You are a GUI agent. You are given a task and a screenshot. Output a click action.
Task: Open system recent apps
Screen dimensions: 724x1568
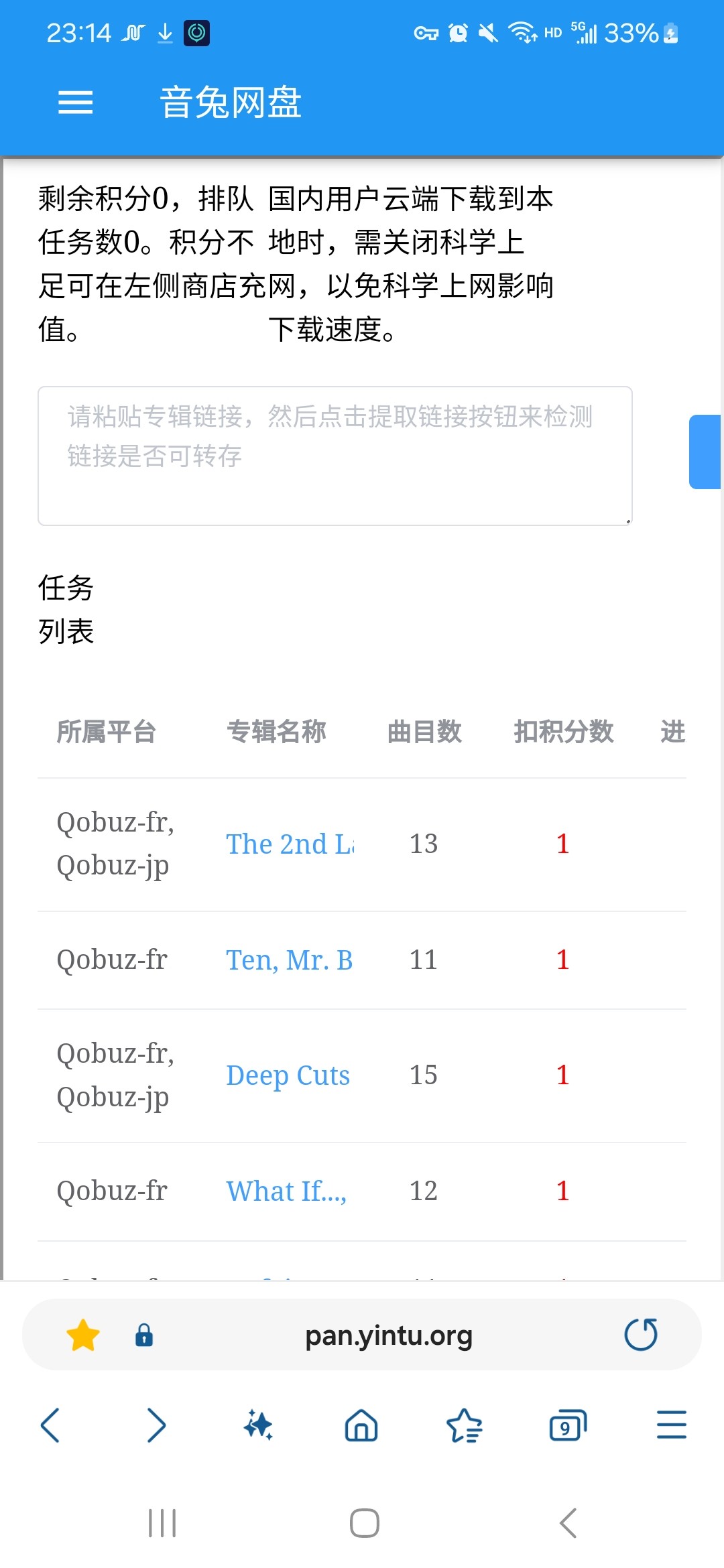[162, 1523]
